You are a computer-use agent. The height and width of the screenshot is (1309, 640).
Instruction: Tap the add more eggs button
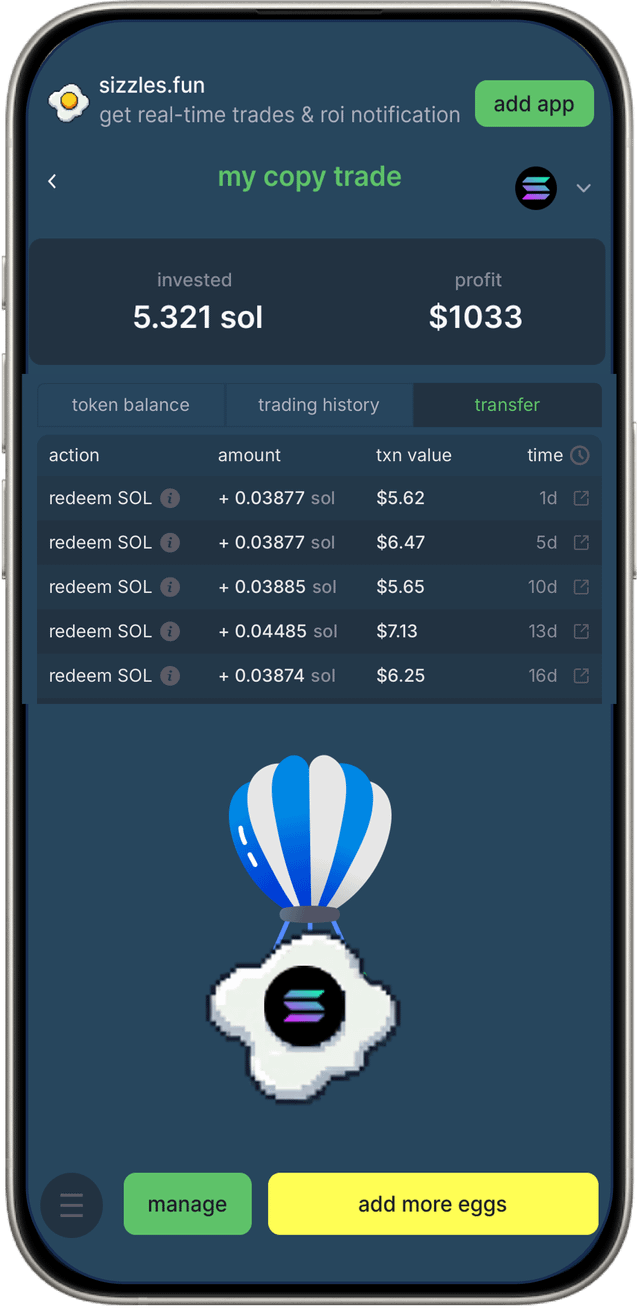[432, 1204]
